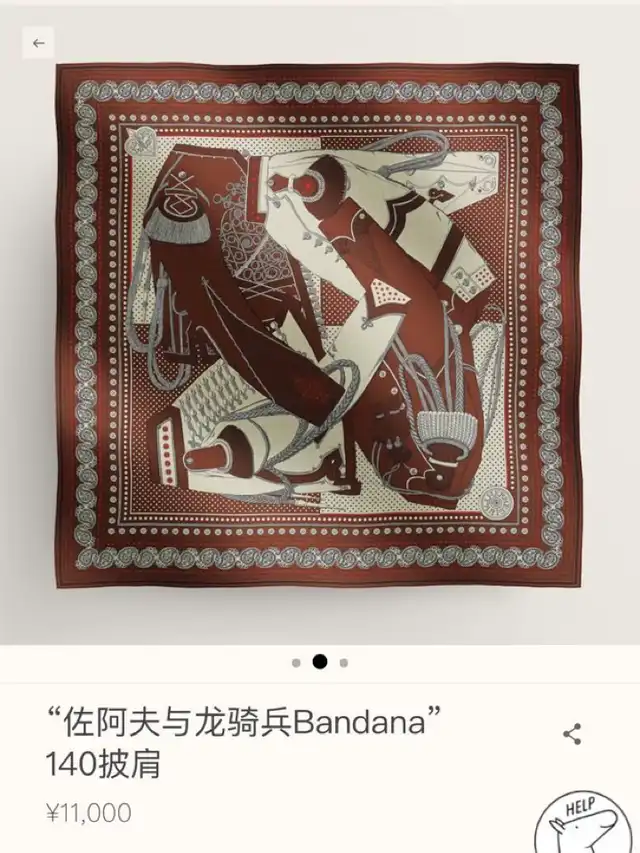Viewport: 640px width, 853px height.
Task: Share this shawl product
Action: [x=572, y=734]
